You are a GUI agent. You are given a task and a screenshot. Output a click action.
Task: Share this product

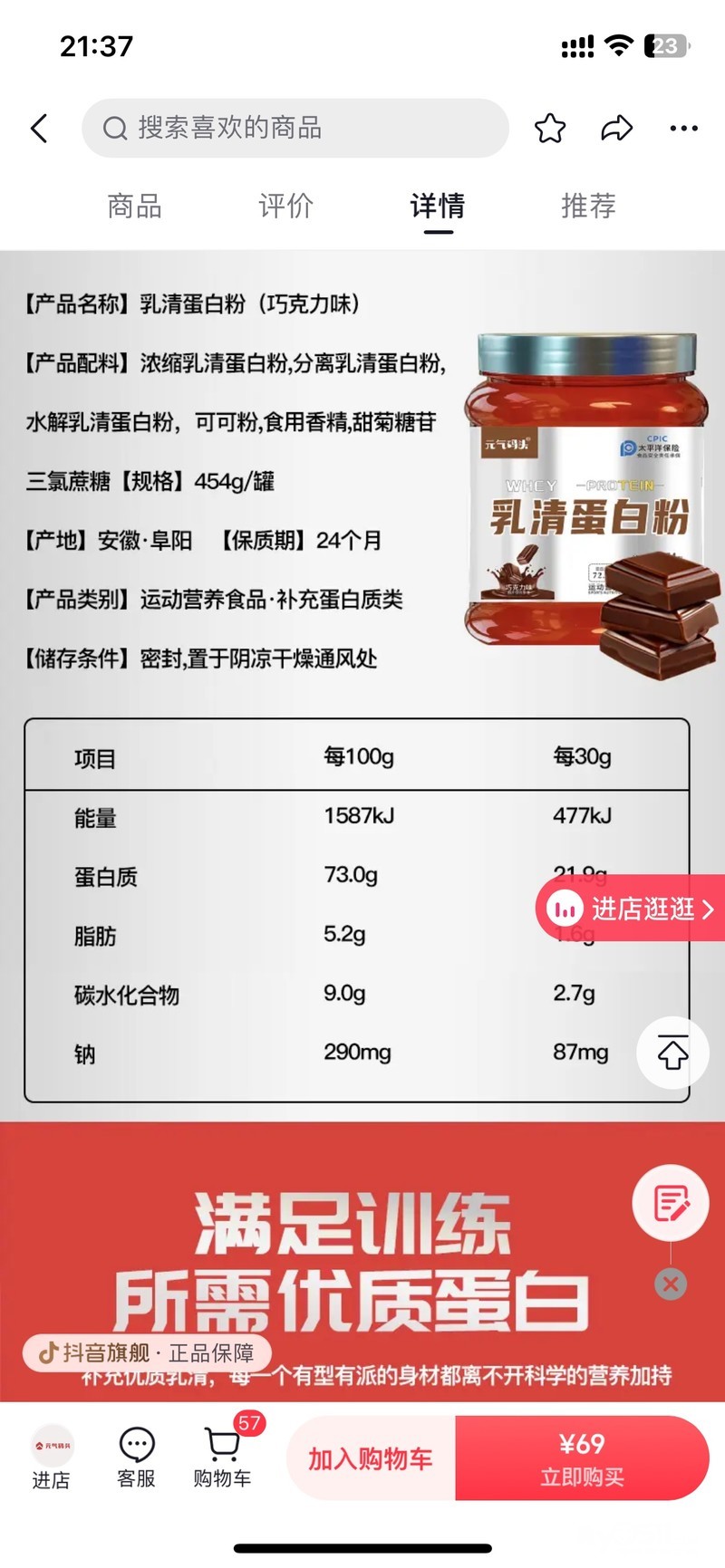coord(616,129)
